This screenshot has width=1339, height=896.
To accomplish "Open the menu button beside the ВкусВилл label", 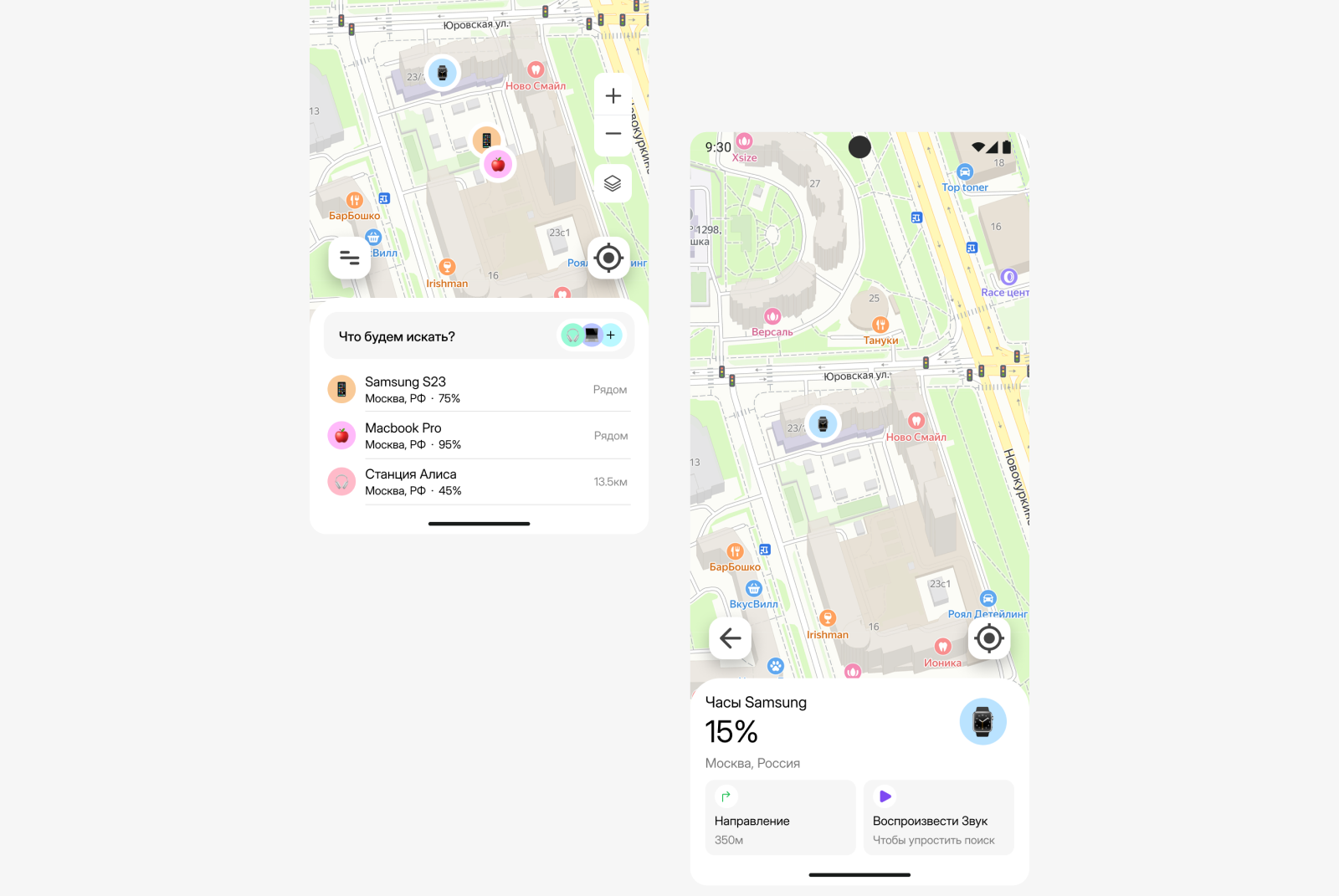I will [x=349, y=258].
